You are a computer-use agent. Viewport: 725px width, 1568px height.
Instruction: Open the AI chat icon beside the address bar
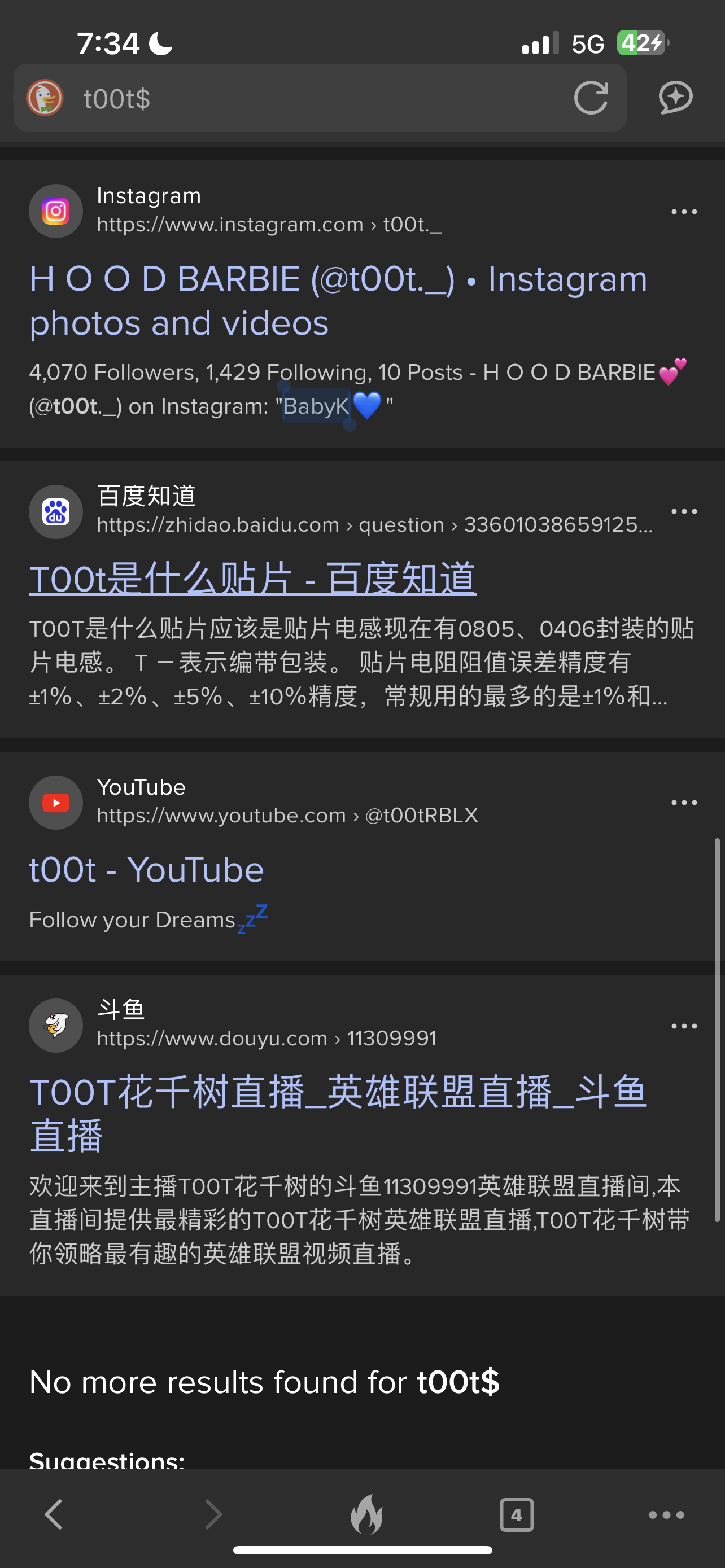click(676, 98)
